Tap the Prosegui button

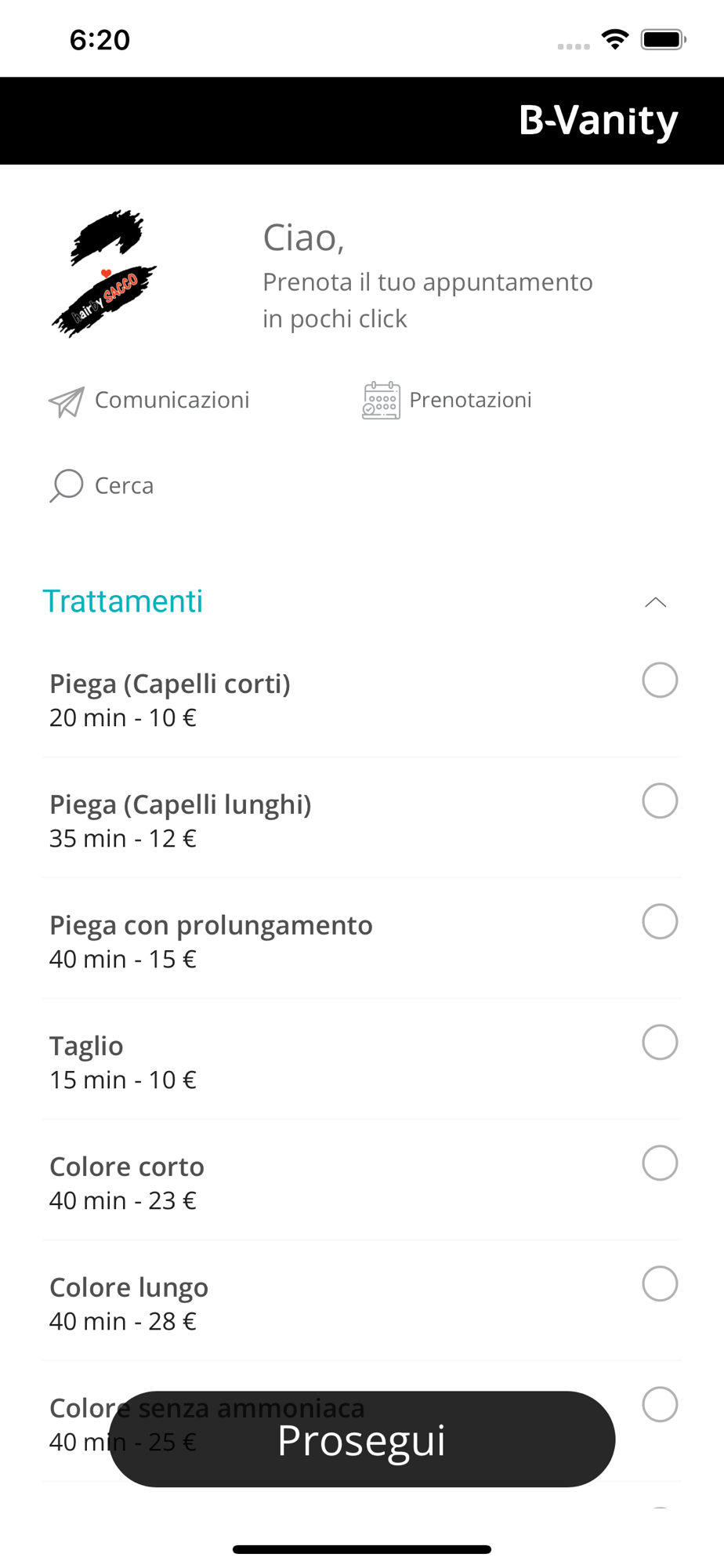362,1439
